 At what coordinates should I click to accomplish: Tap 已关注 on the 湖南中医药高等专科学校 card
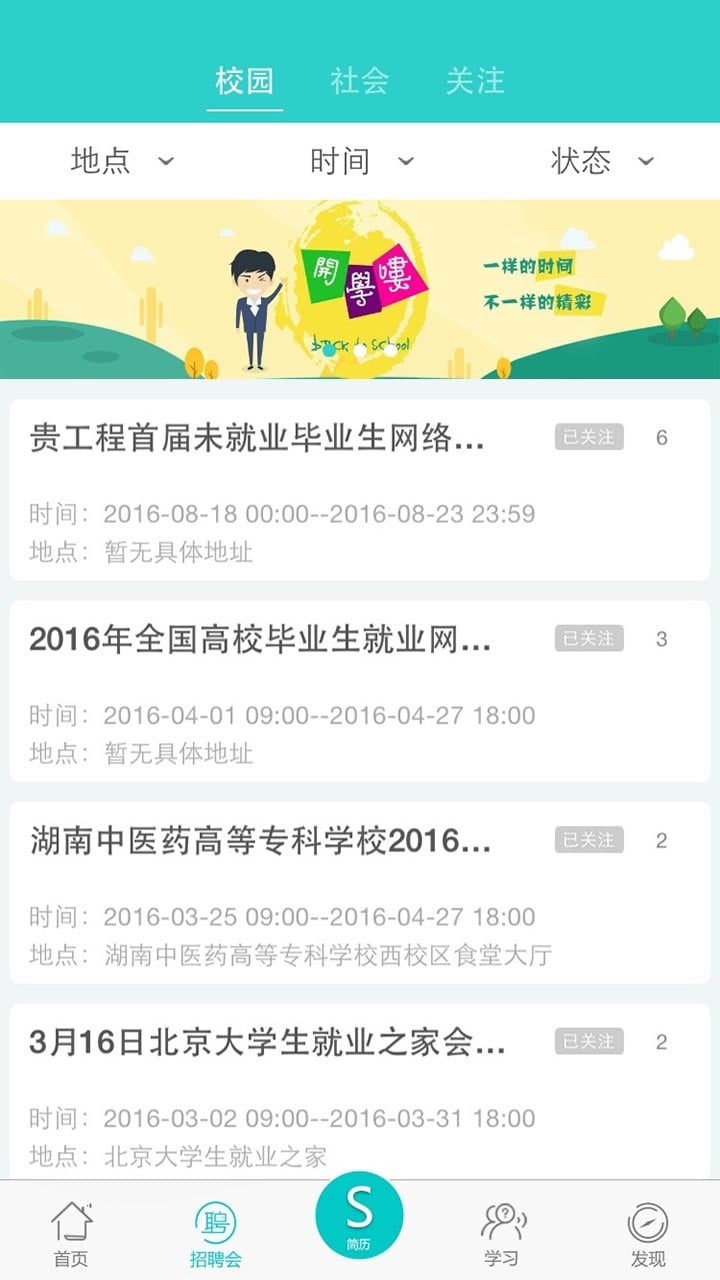tap(589, 840)
